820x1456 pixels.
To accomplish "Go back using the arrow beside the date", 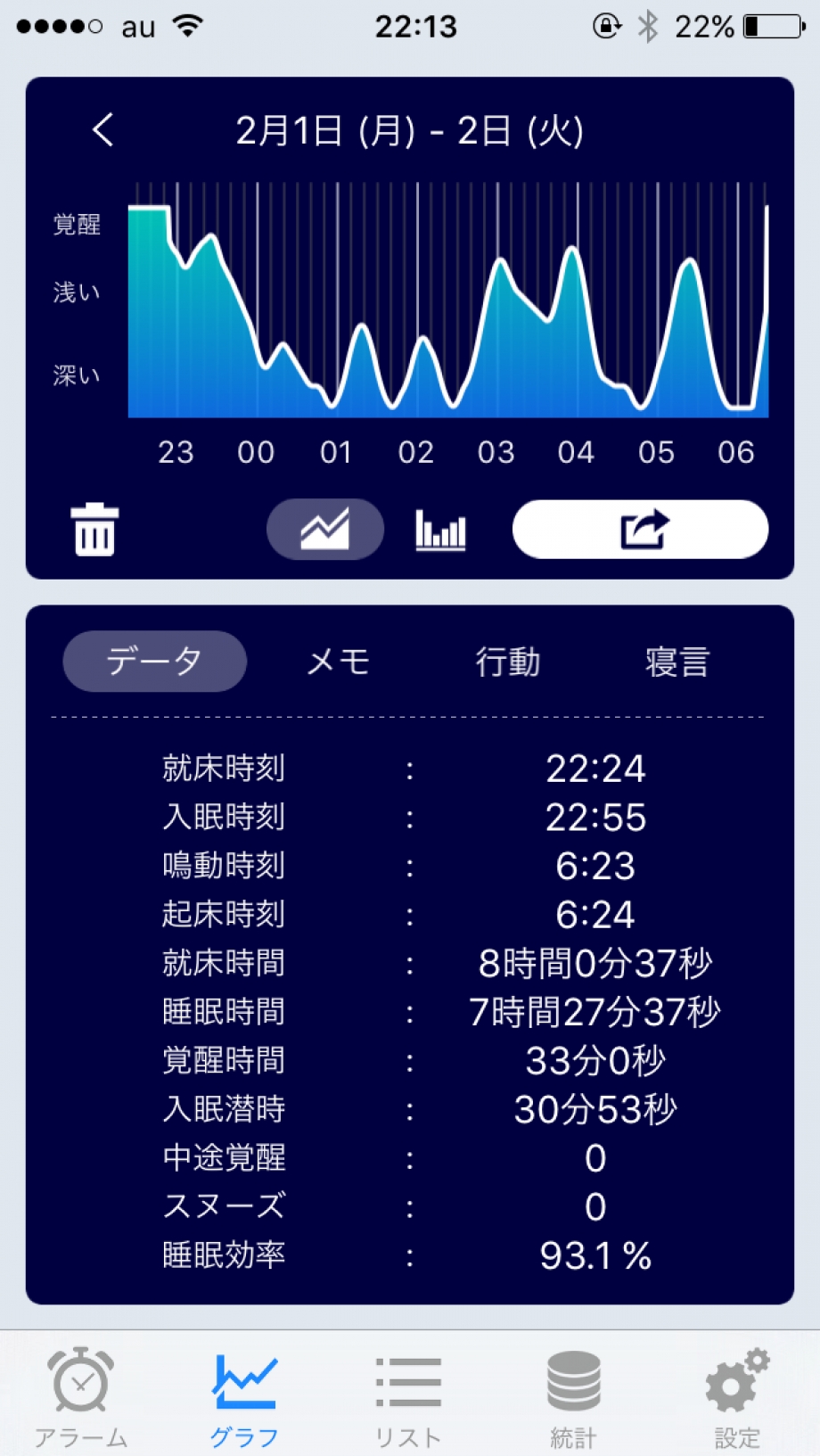I will 103,130.
